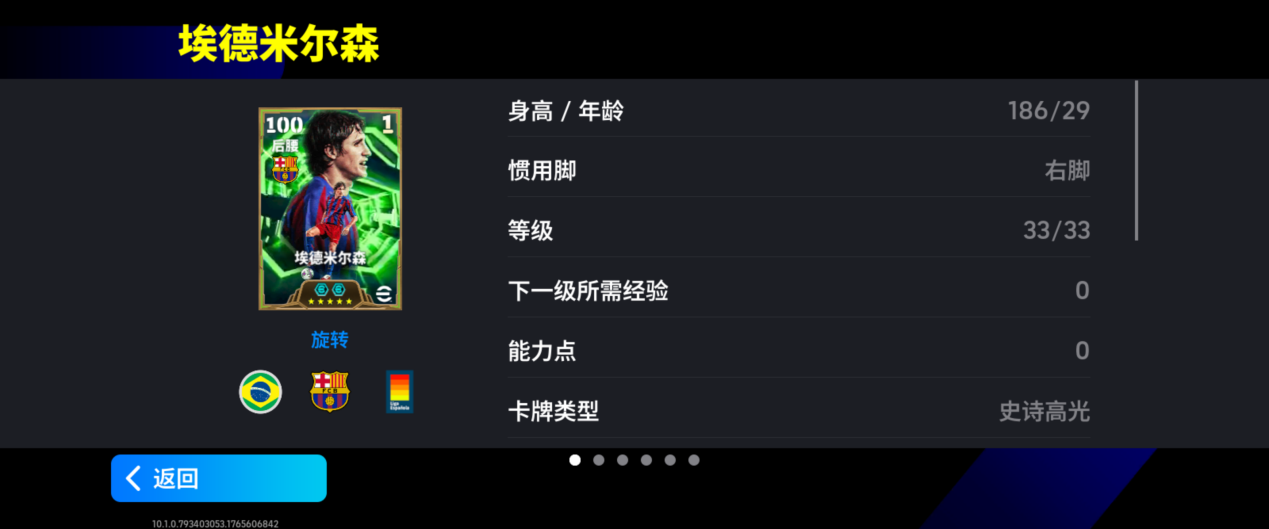The height and width of the screenshot is (529, 1269).
Task: Tap 旋转 to rotate the player card
Action: click(330, 340)
